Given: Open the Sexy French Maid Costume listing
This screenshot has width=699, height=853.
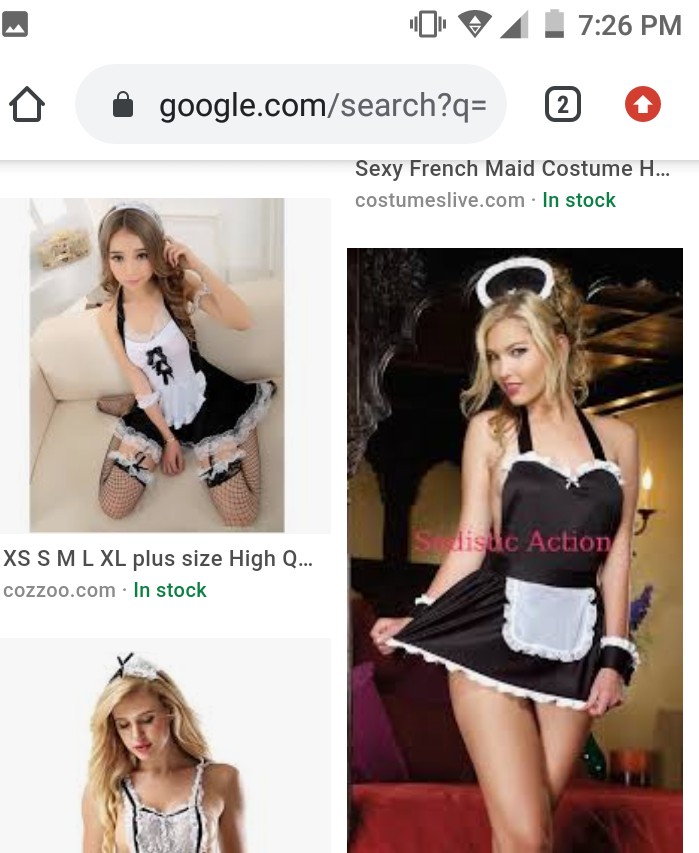Looking at the screenshot, I should 512,168.
